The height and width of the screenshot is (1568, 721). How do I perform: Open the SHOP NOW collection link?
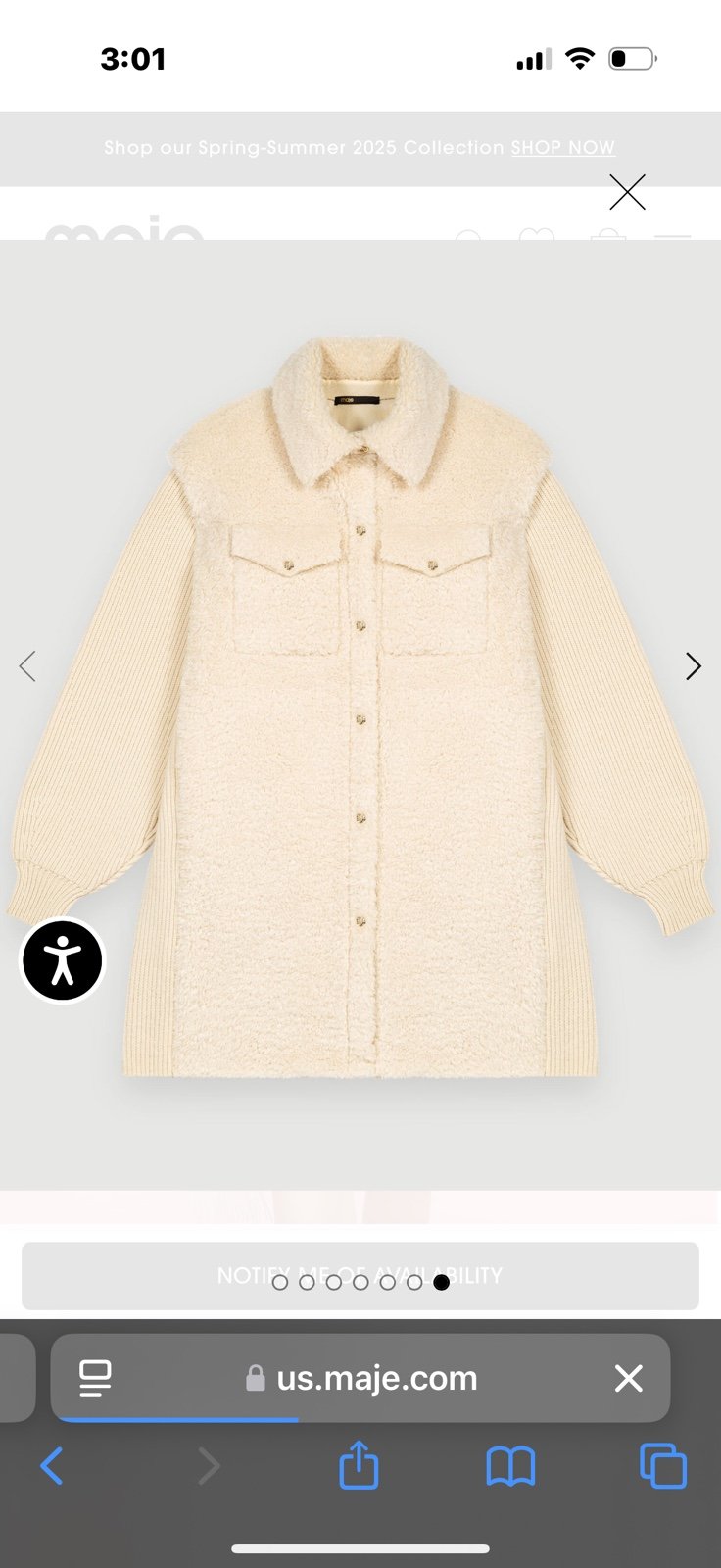pos(563,148)
